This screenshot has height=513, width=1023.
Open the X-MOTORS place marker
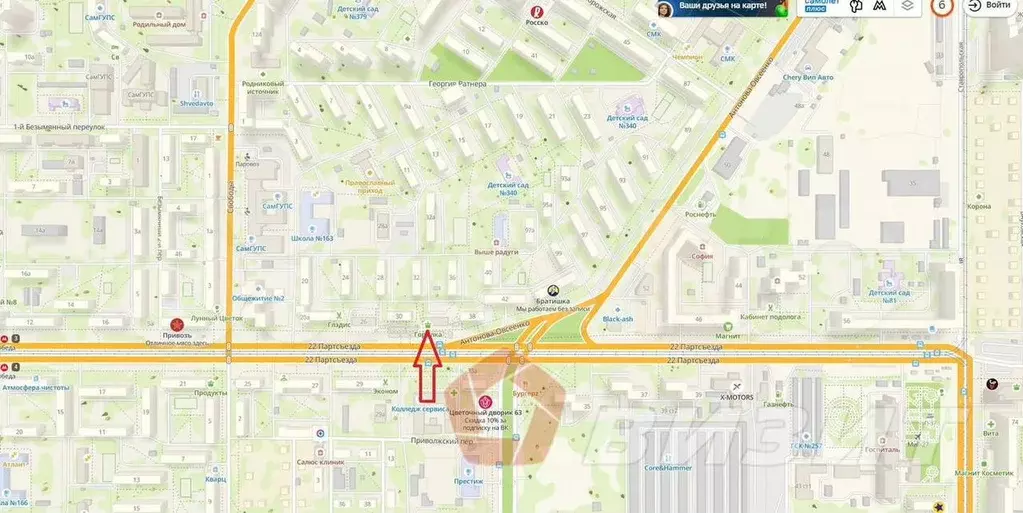click(735, 386)
